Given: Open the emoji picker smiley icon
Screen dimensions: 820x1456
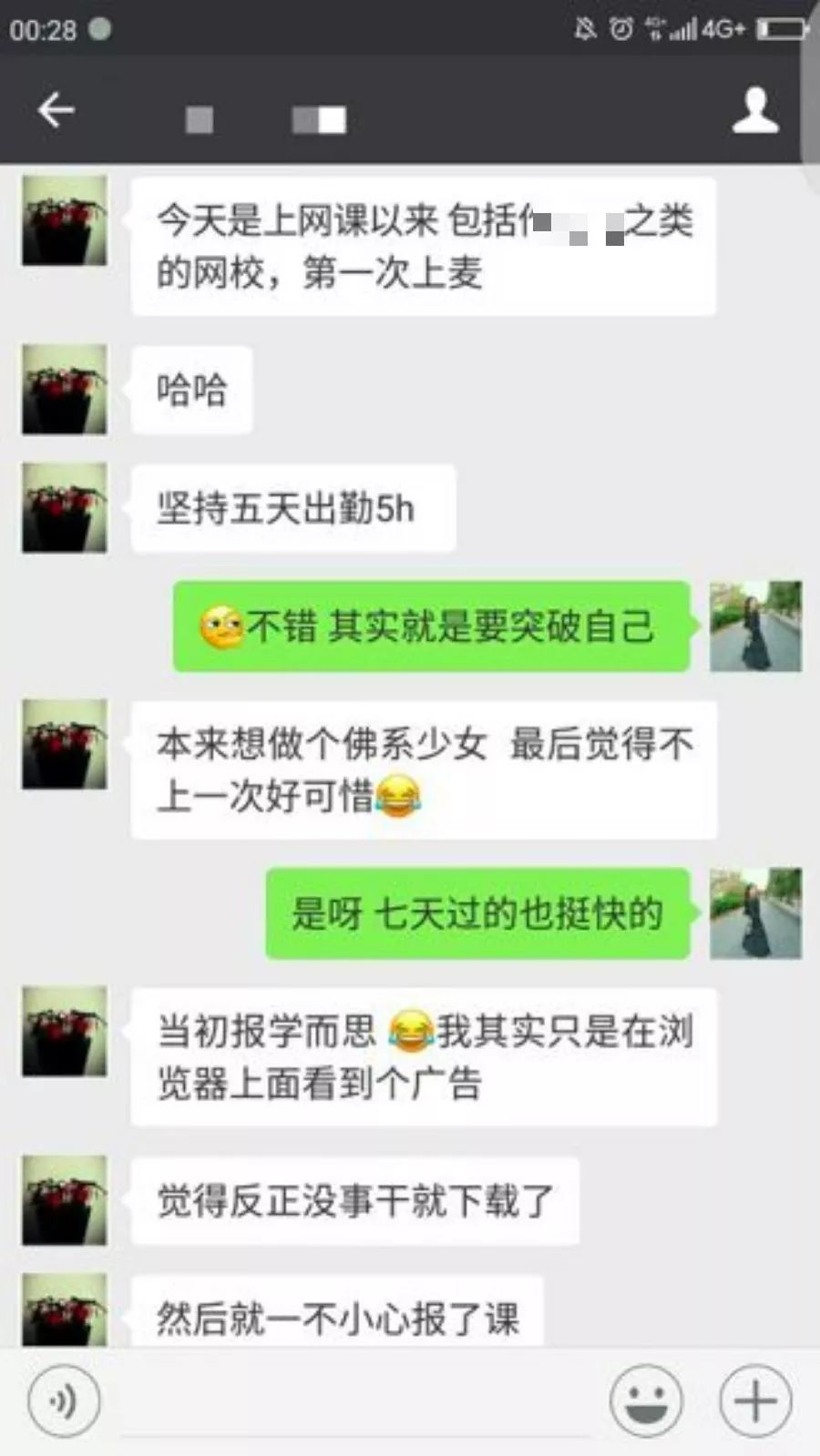Looking at the screenshot, I should (645, 1400).
